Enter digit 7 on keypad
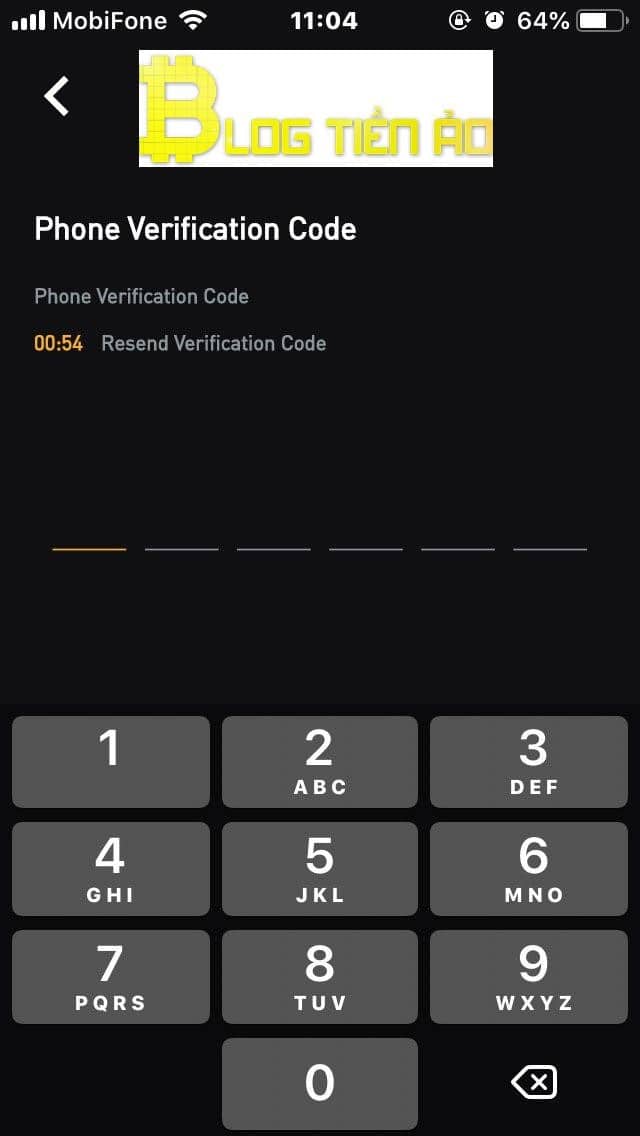Viewport: 640px width, 1136px height. (x=111, y=976)
